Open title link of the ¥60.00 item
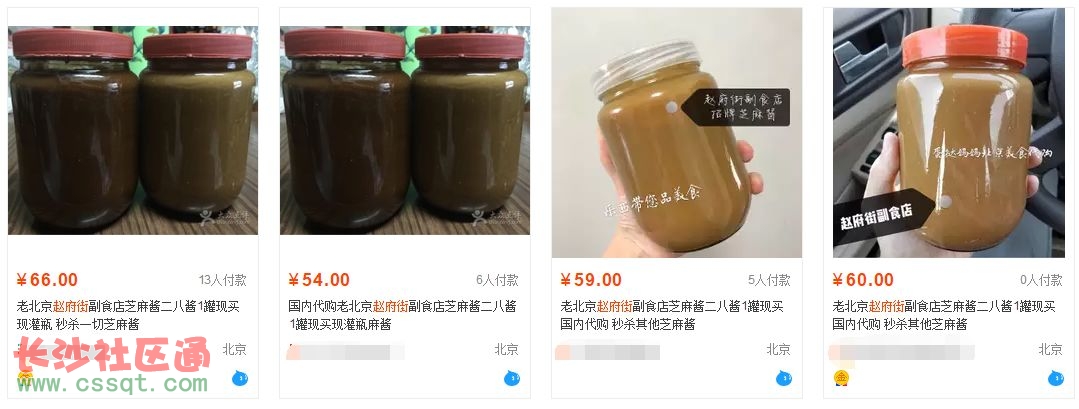 [942, 315]
